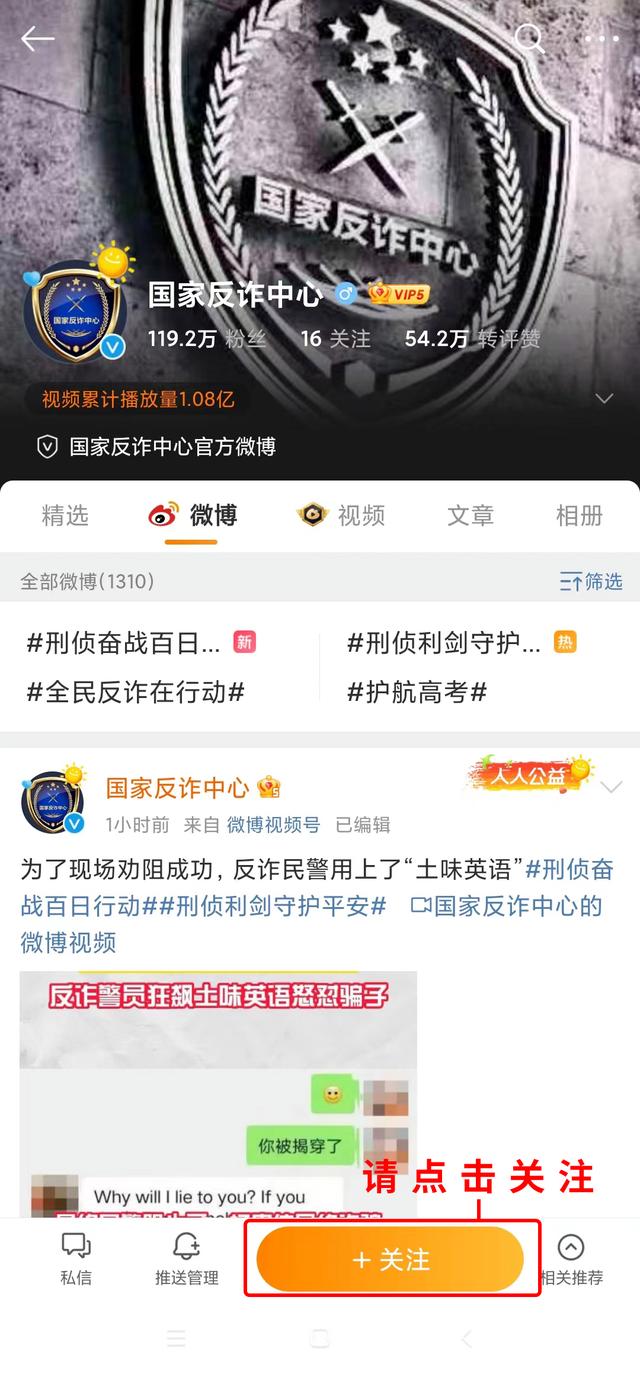Switch to the 视频 tab
640x1377 pixels.
342,516
